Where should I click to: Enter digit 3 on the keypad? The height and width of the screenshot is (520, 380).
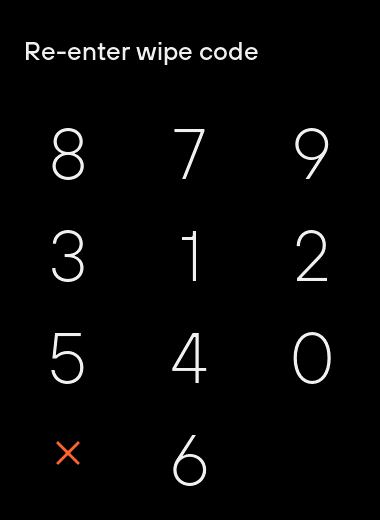pos(68,256)
